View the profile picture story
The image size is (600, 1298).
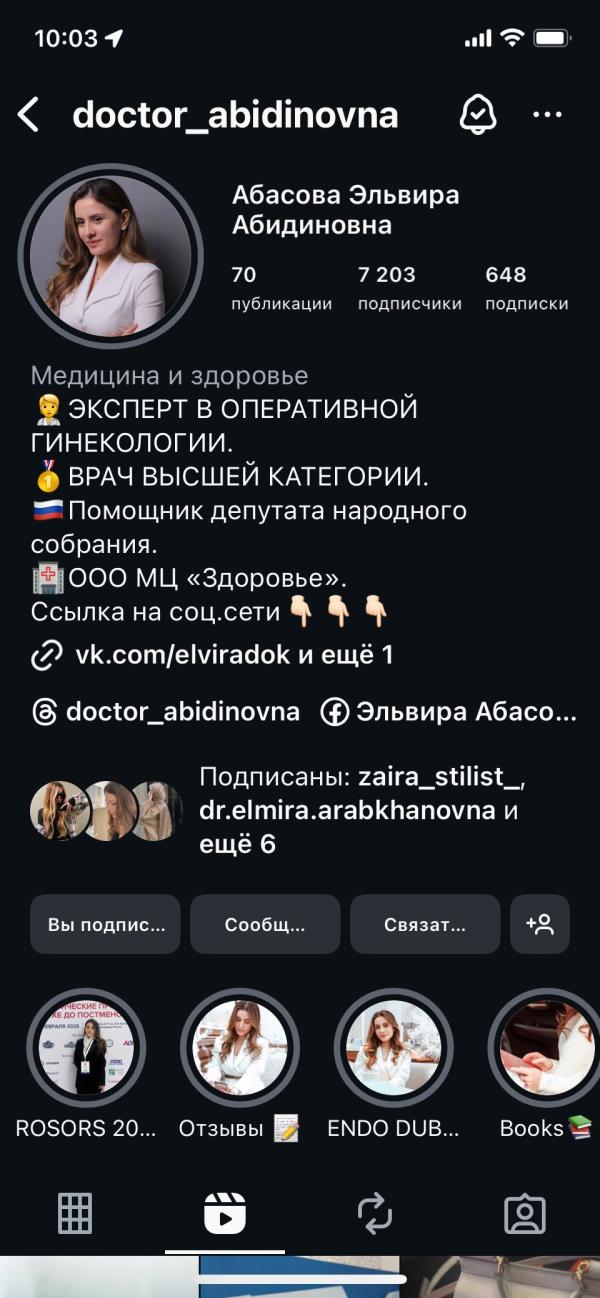(97, 256)
